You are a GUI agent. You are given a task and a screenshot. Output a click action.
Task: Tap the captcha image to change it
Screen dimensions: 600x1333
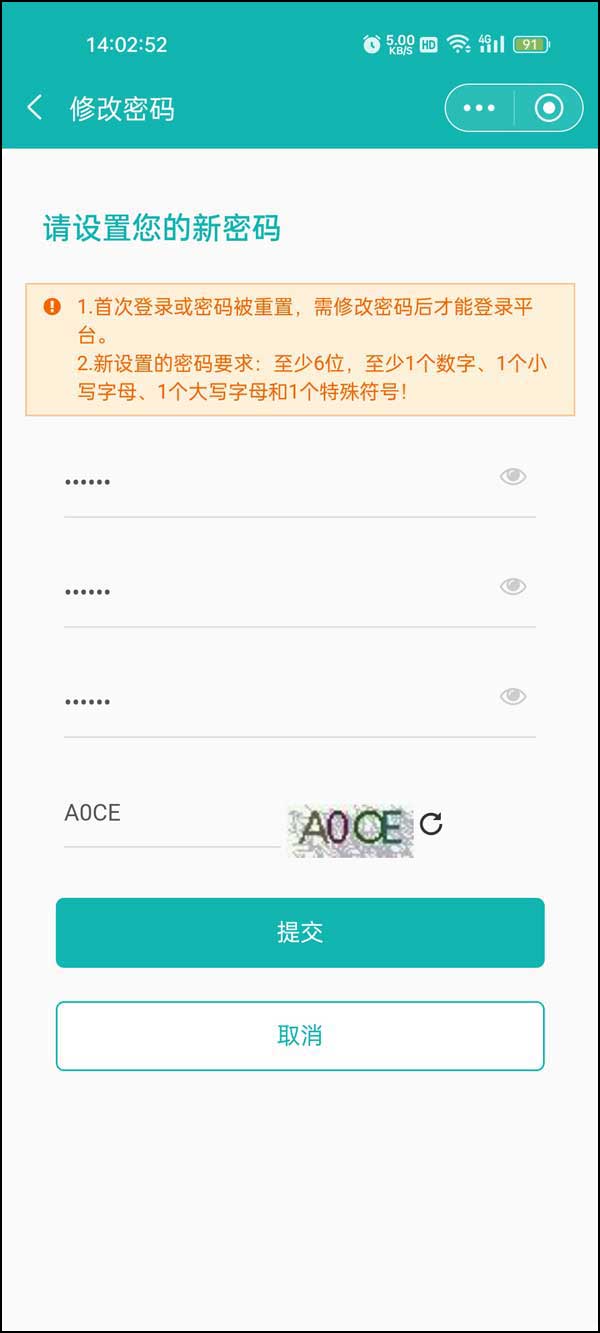click(350, 830)
